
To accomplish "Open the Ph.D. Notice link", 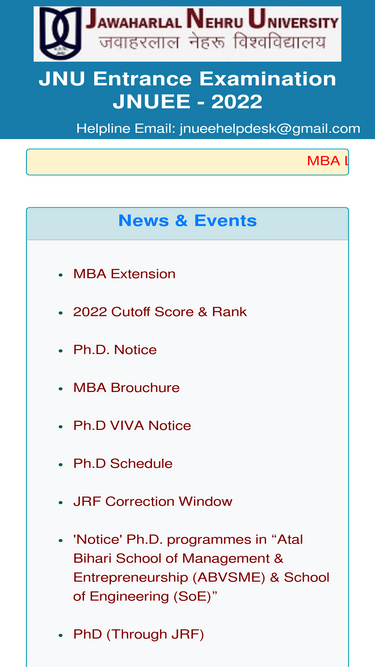I will tap(115, 350).
